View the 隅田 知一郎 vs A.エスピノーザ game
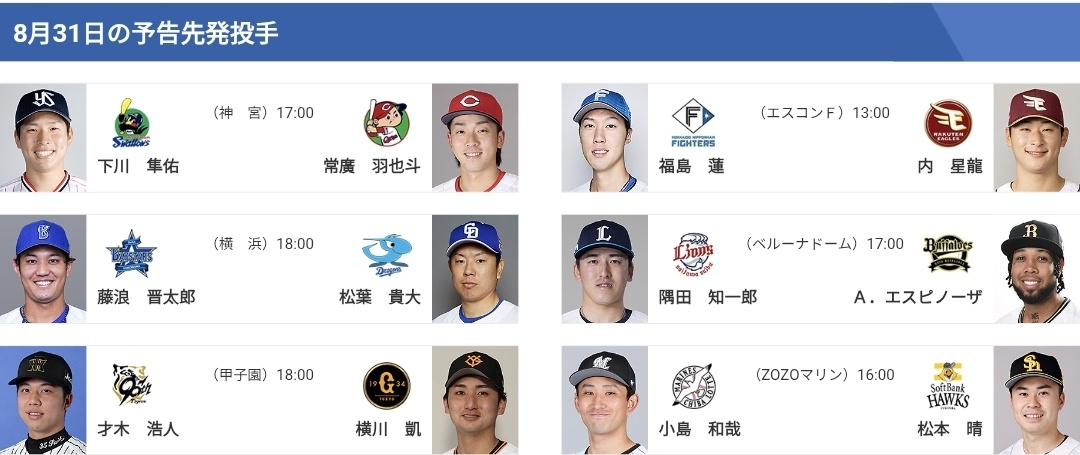The height and width of the screenshot is (455, 1080). tap(820, 269)
